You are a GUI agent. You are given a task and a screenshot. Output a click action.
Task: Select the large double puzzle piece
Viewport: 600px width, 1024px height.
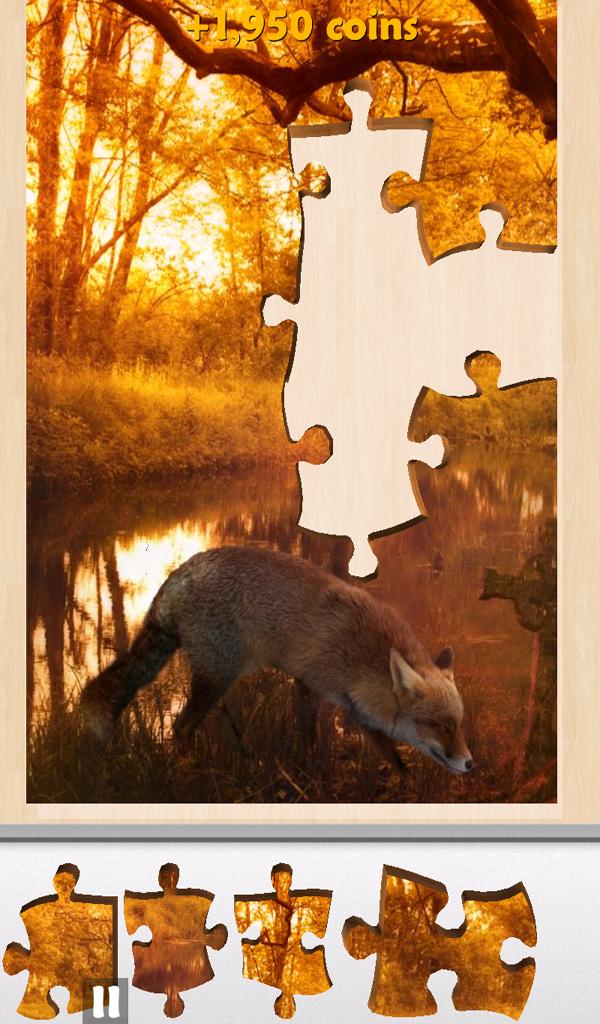[x=438, y=942]
